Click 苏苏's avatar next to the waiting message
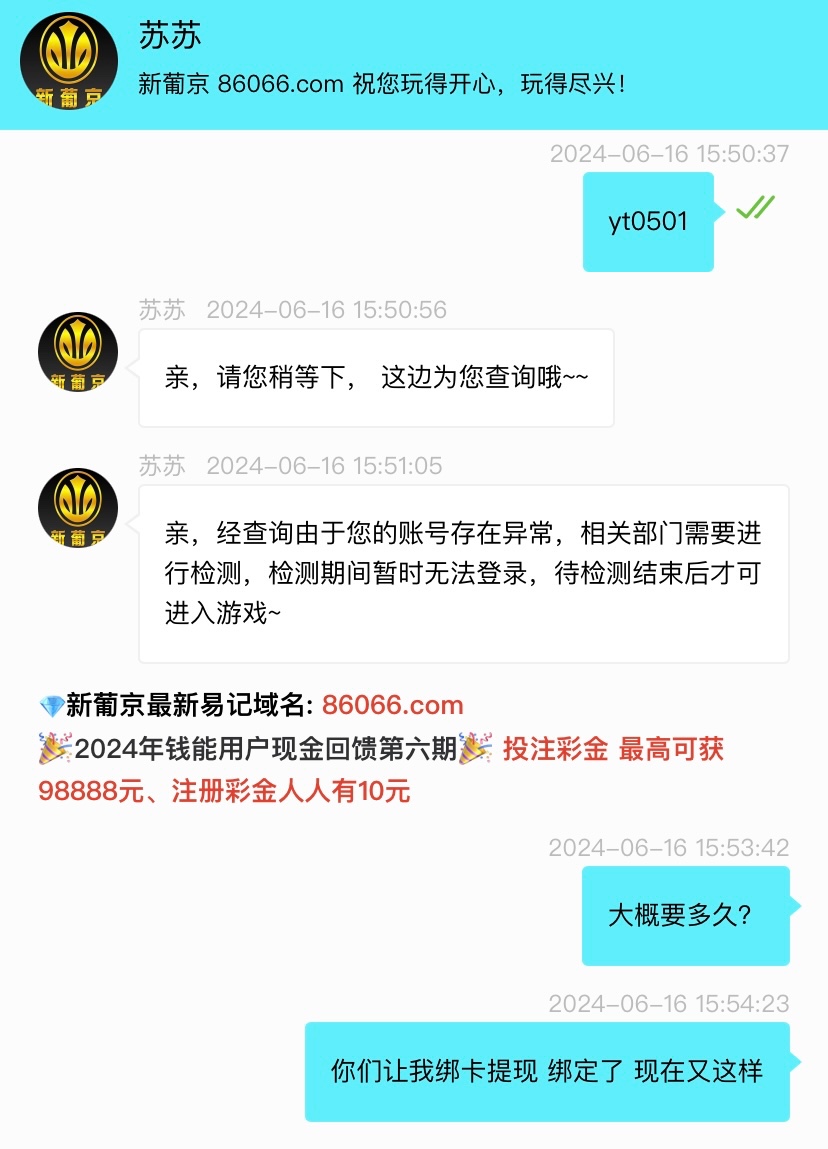The width and height of the screenshot is (828, 1149). (77, 352)
